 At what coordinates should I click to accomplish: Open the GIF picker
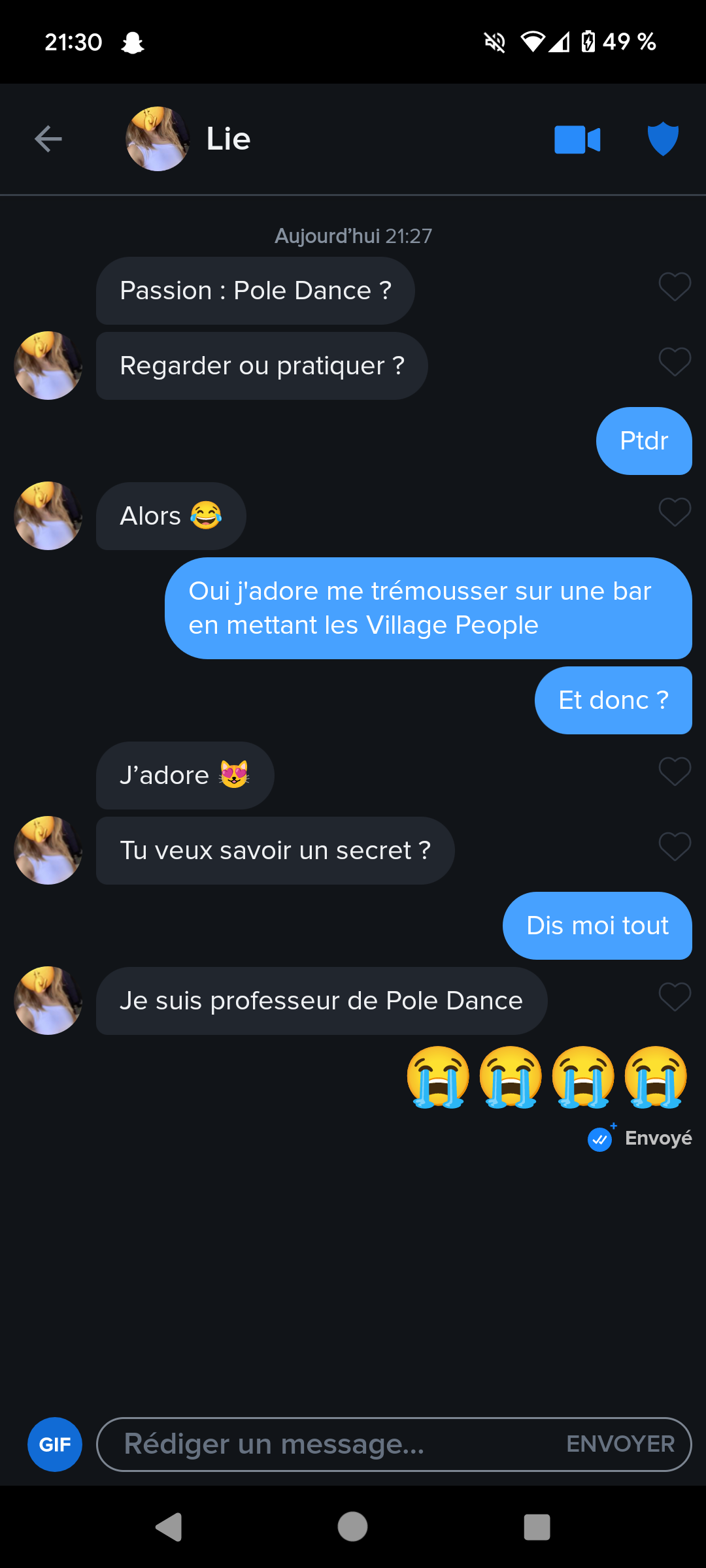(x=55, y=1445)
